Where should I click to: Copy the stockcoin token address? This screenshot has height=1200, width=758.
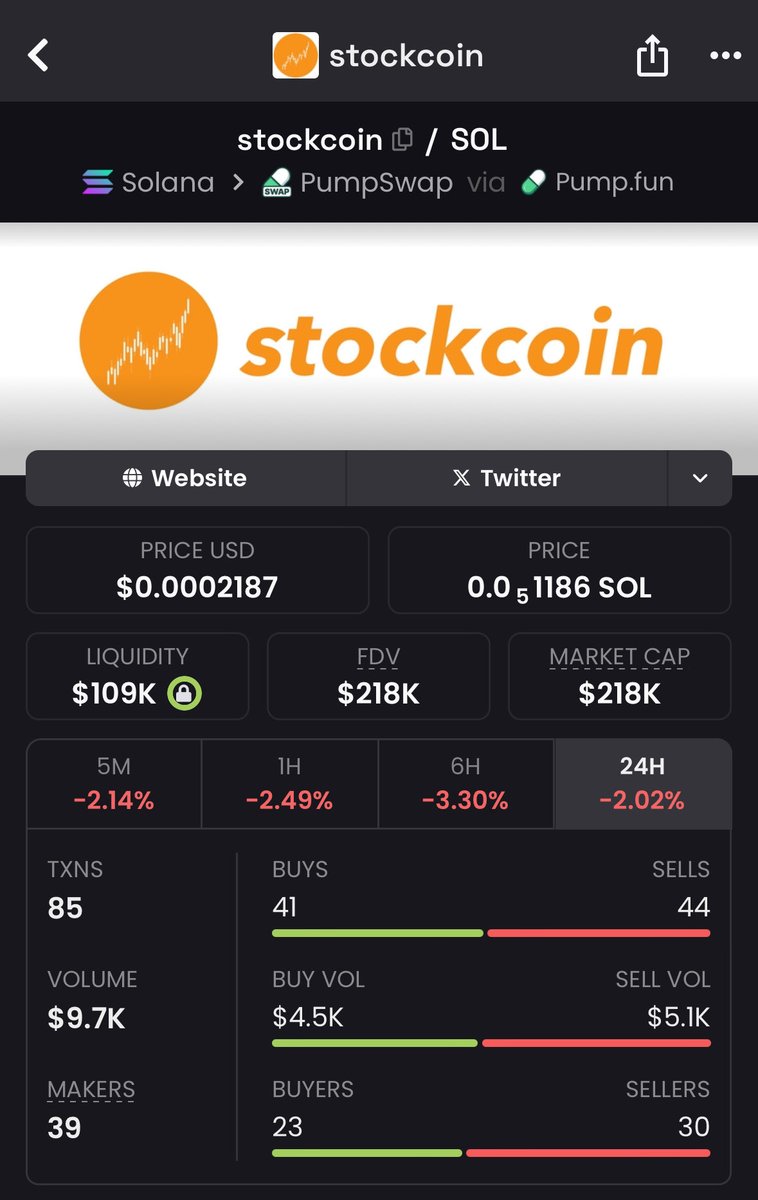click(402, 140)
